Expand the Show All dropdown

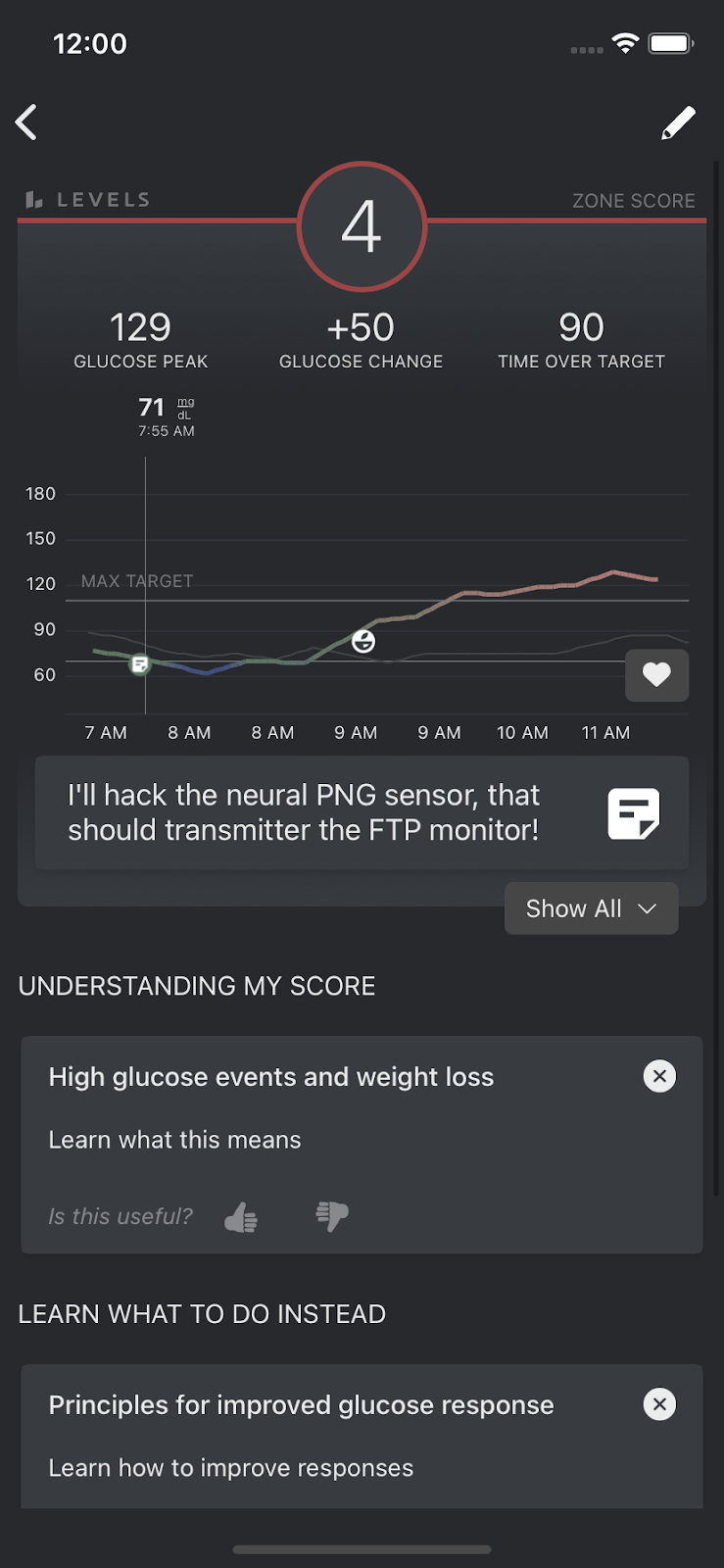pyautogui.click(x=591, y=908)
